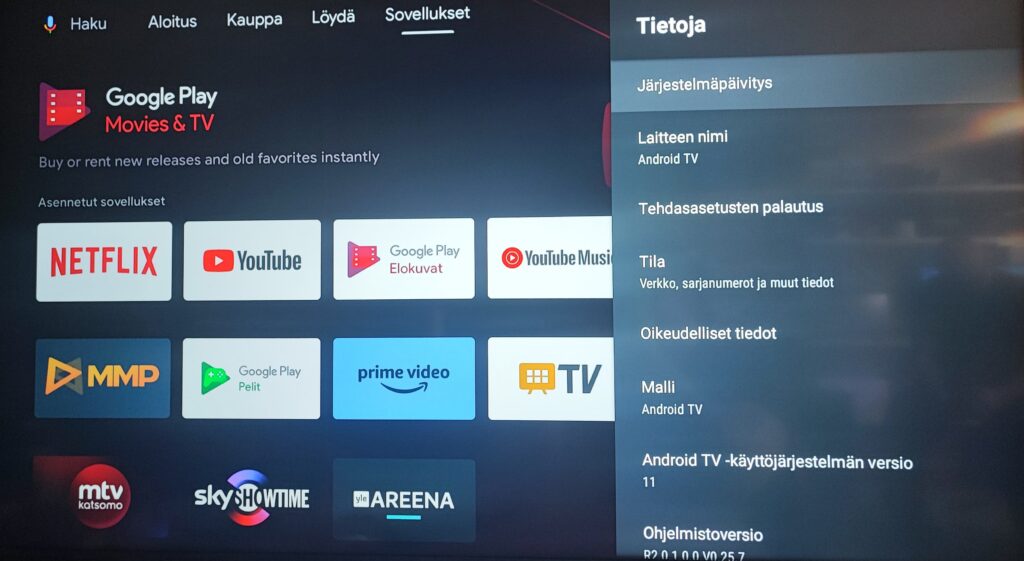Select the Sovellukset tab
Screen dimensions: 1024x561
click(427, 15)
